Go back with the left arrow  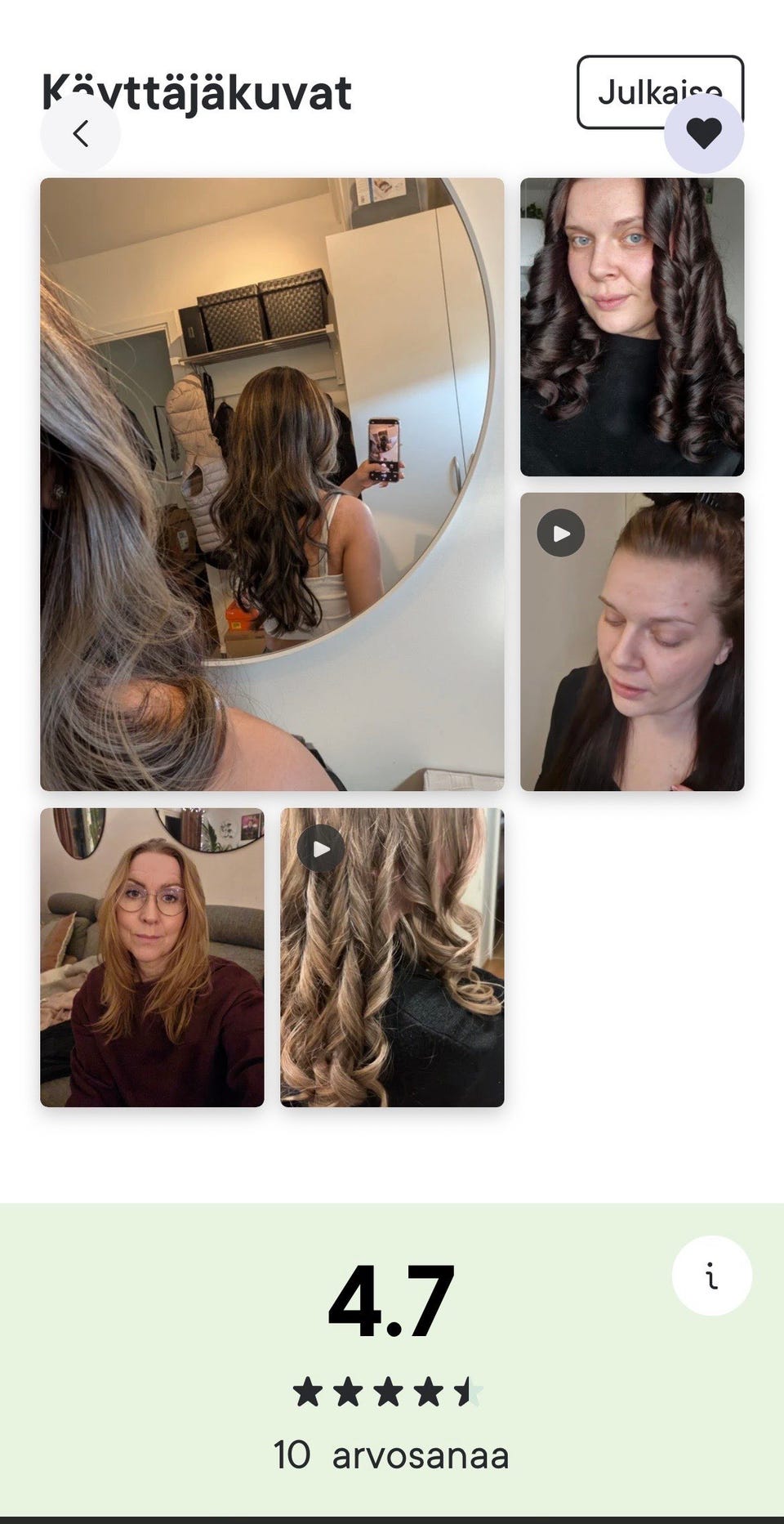pyautogui.click(x=80, y=133)
